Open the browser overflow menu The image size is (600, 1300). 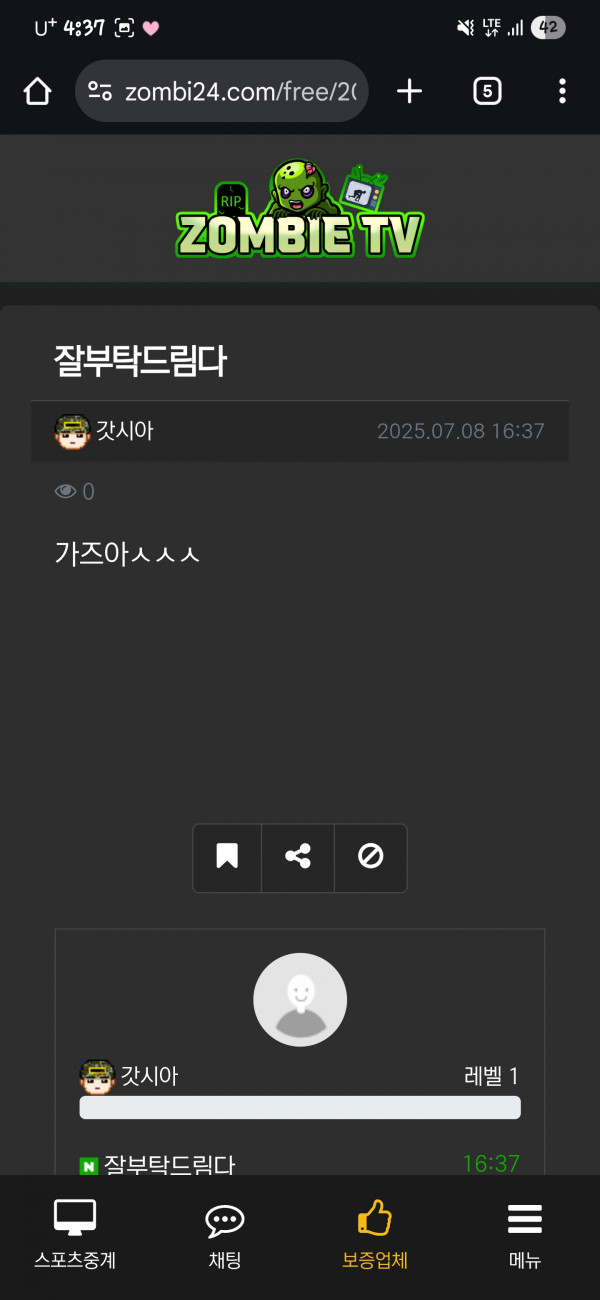[x=562, y=92]
